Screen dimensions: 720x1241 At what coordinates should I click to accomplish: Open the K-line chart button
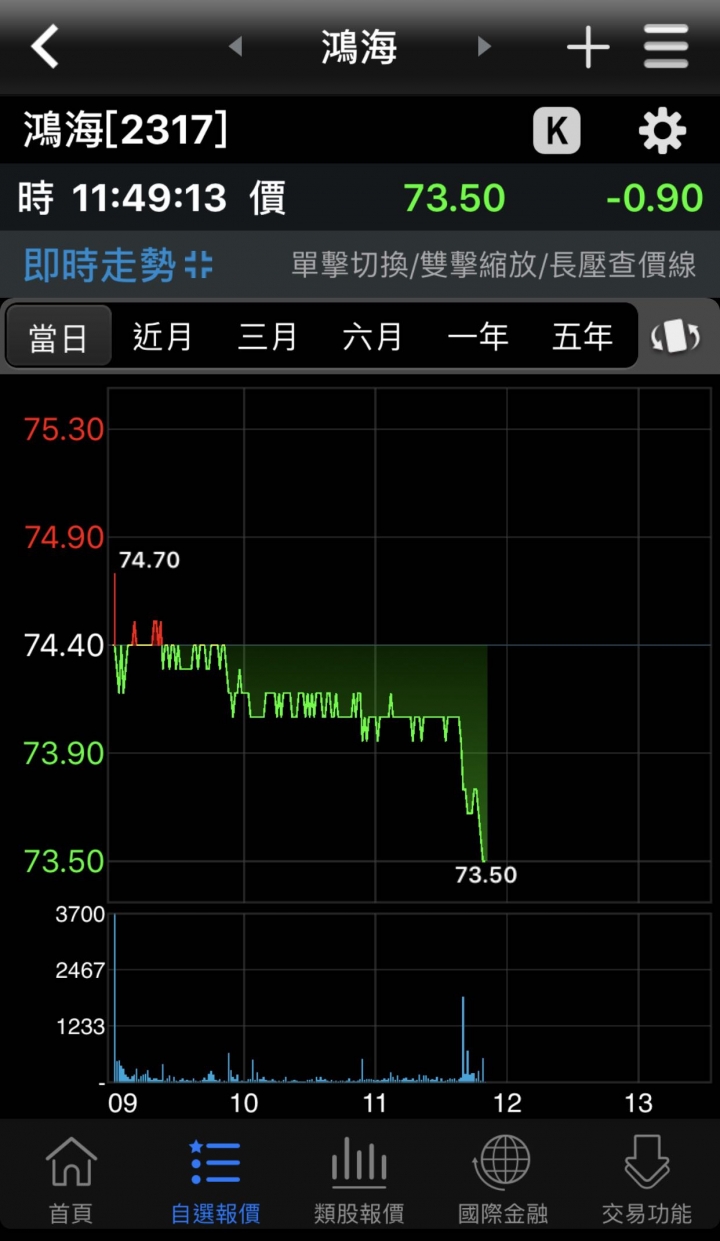pos(557,131)
